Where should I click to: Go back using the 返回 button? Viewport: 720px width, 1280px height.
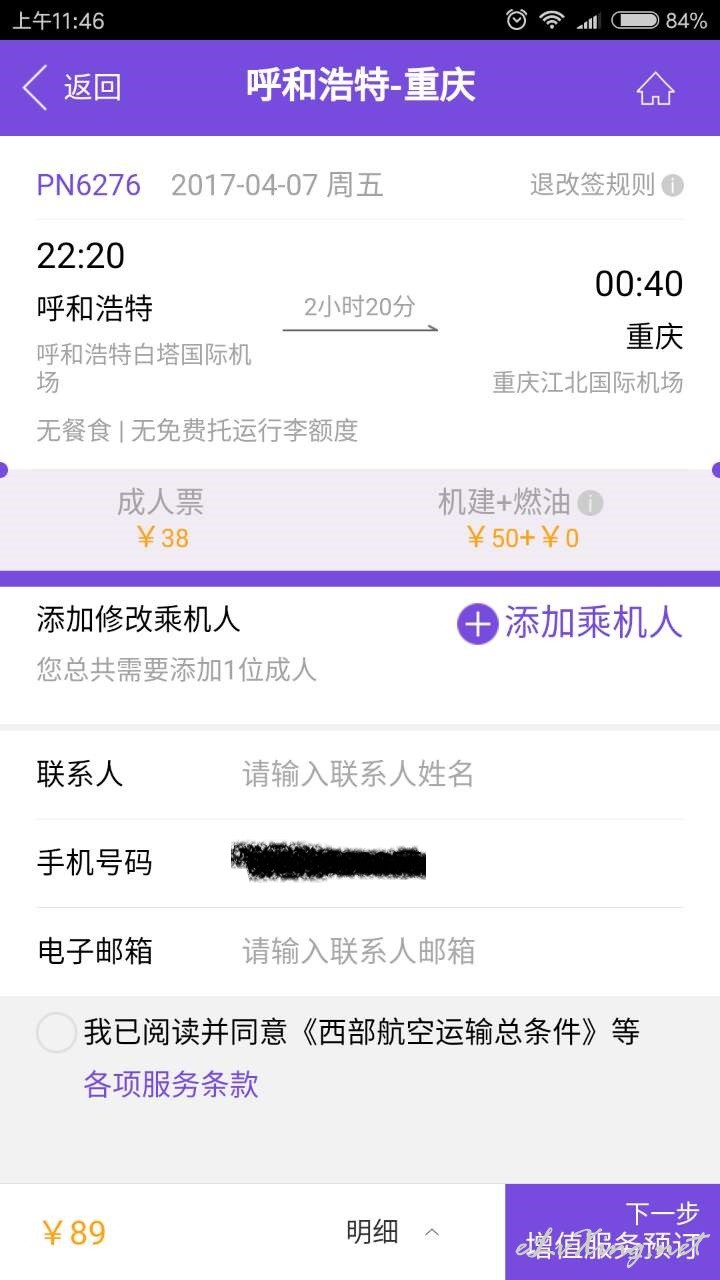pyautogui.click(x=72, y=88)
